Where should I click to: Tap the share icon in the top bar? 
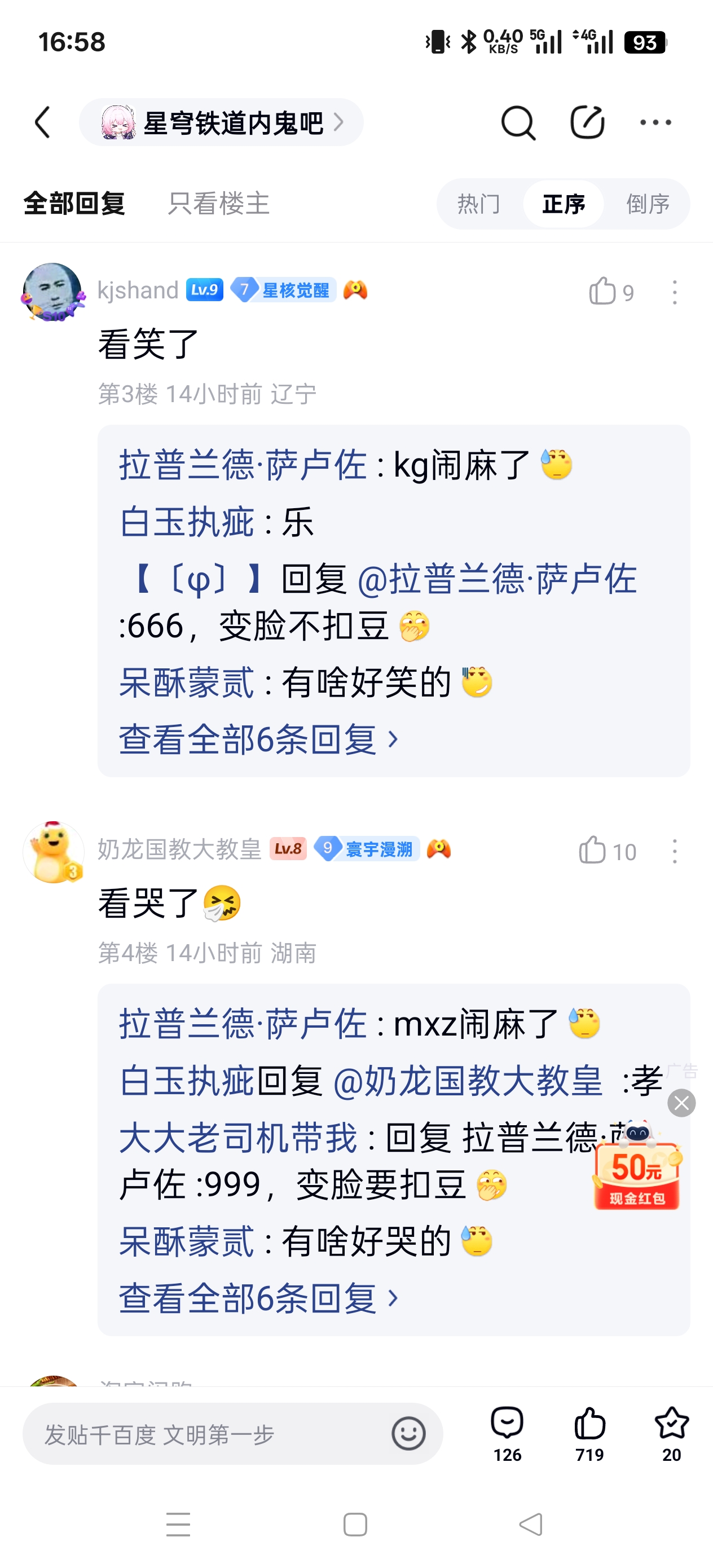point(587,123)
